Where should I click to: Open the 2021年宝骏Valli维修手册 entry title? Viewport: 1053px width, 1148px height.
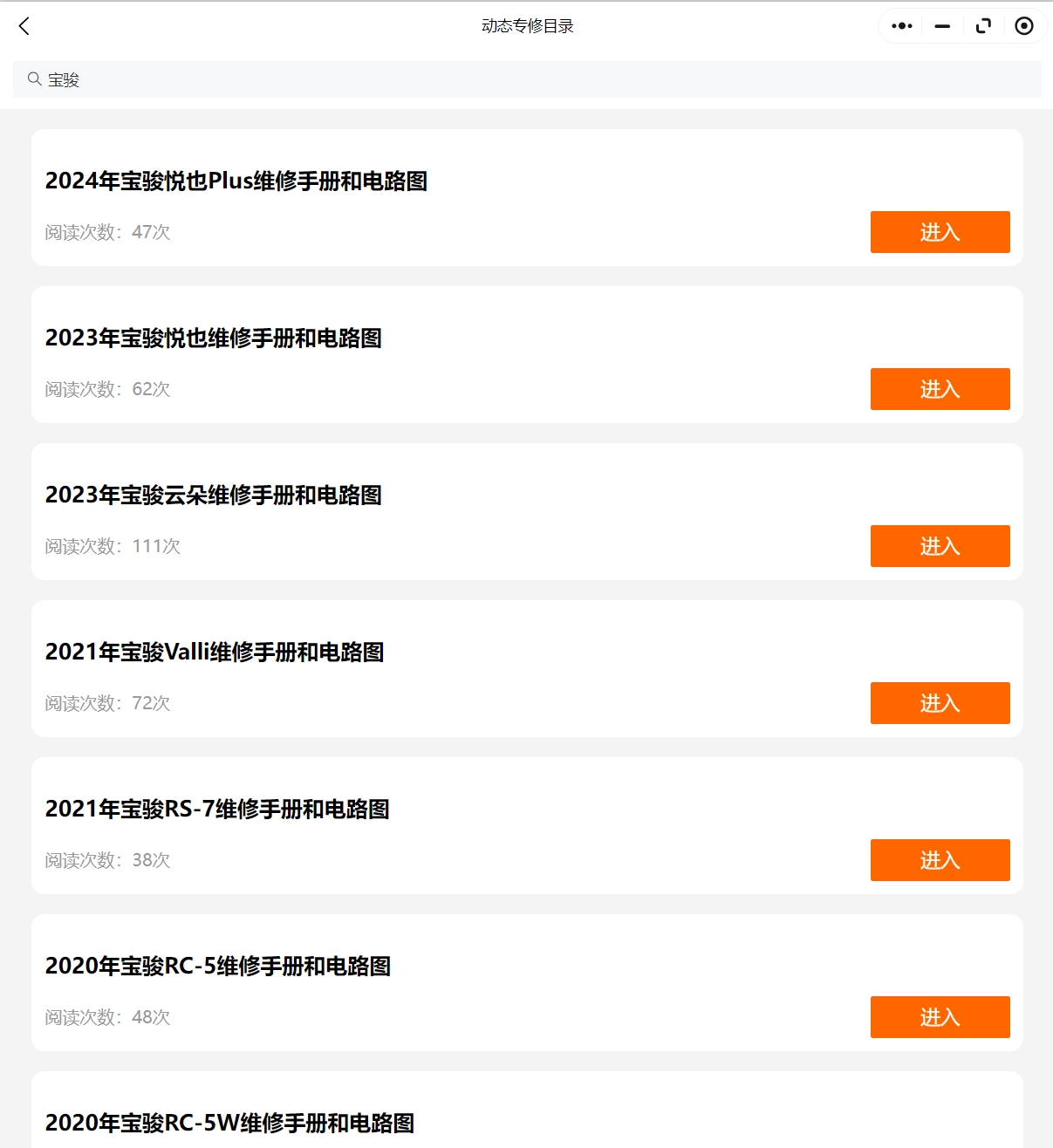pyautogui.click(x=218, y=653)
